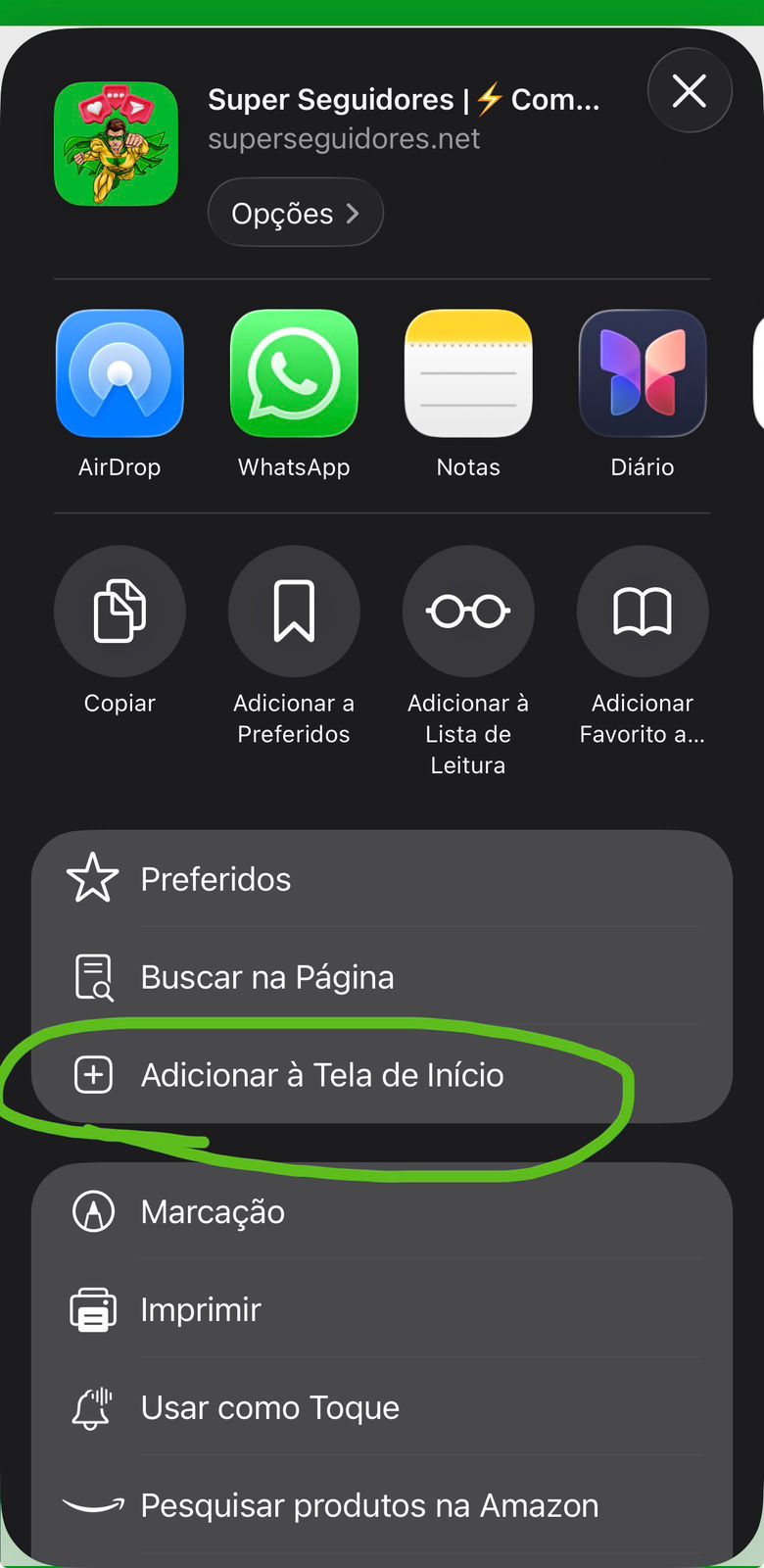Image resolution: width=764 pixels, height=1568 pixels.
Task: Tap Pesquisar produtos na Amazon
Action: click(x=382, y=1506)
